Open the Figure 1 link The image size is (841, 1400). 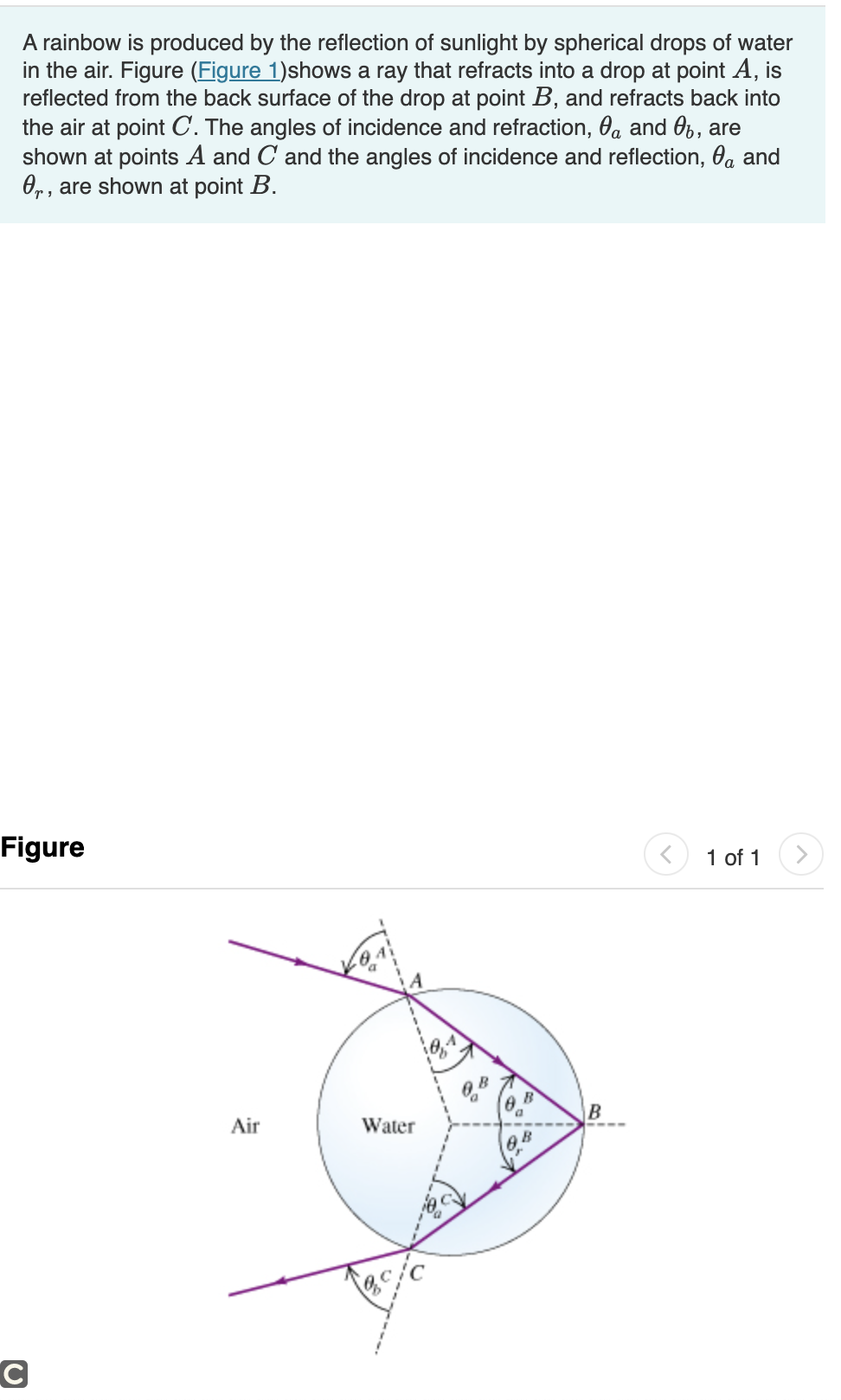237,71
